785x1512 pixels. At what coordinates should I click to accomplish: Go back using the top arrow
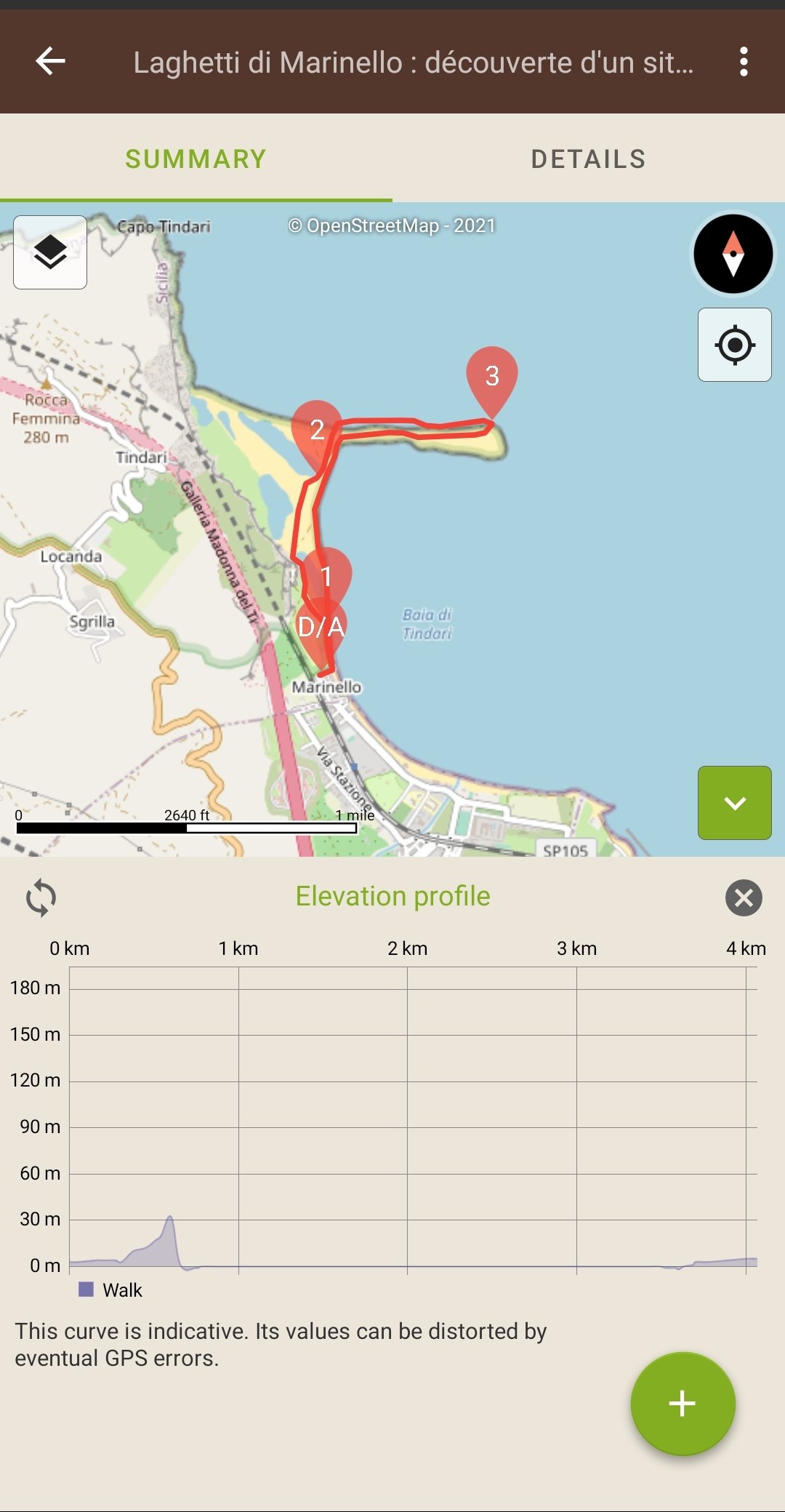pyautogui.click(x=50, y=61)
